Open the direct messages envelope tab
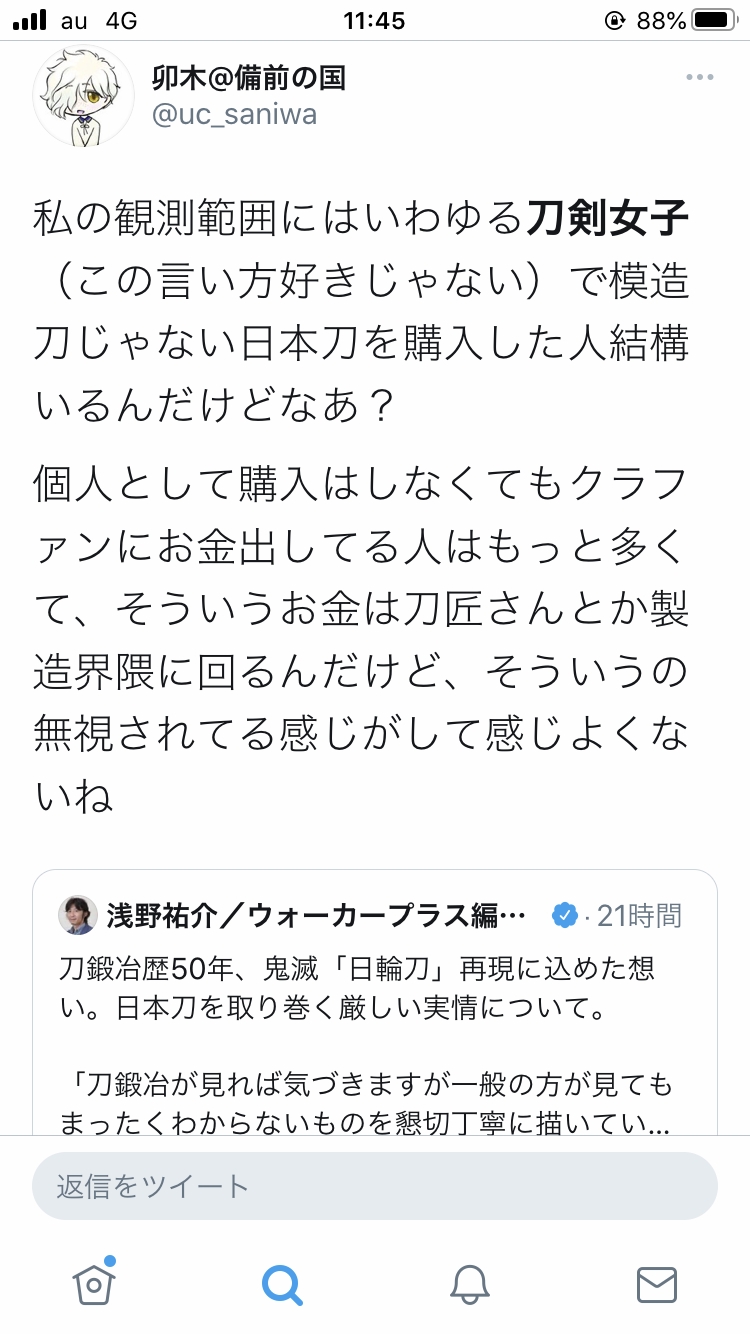 click(656, 1284)
